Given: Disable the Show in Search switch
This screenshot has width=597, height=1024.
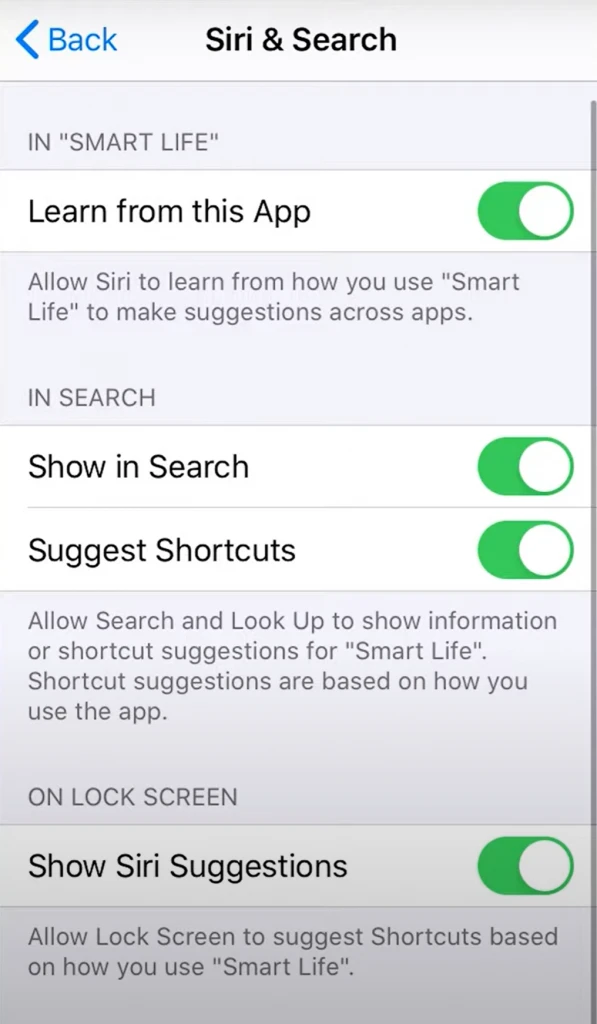Looking at the screenshot, I should (525, 466).
